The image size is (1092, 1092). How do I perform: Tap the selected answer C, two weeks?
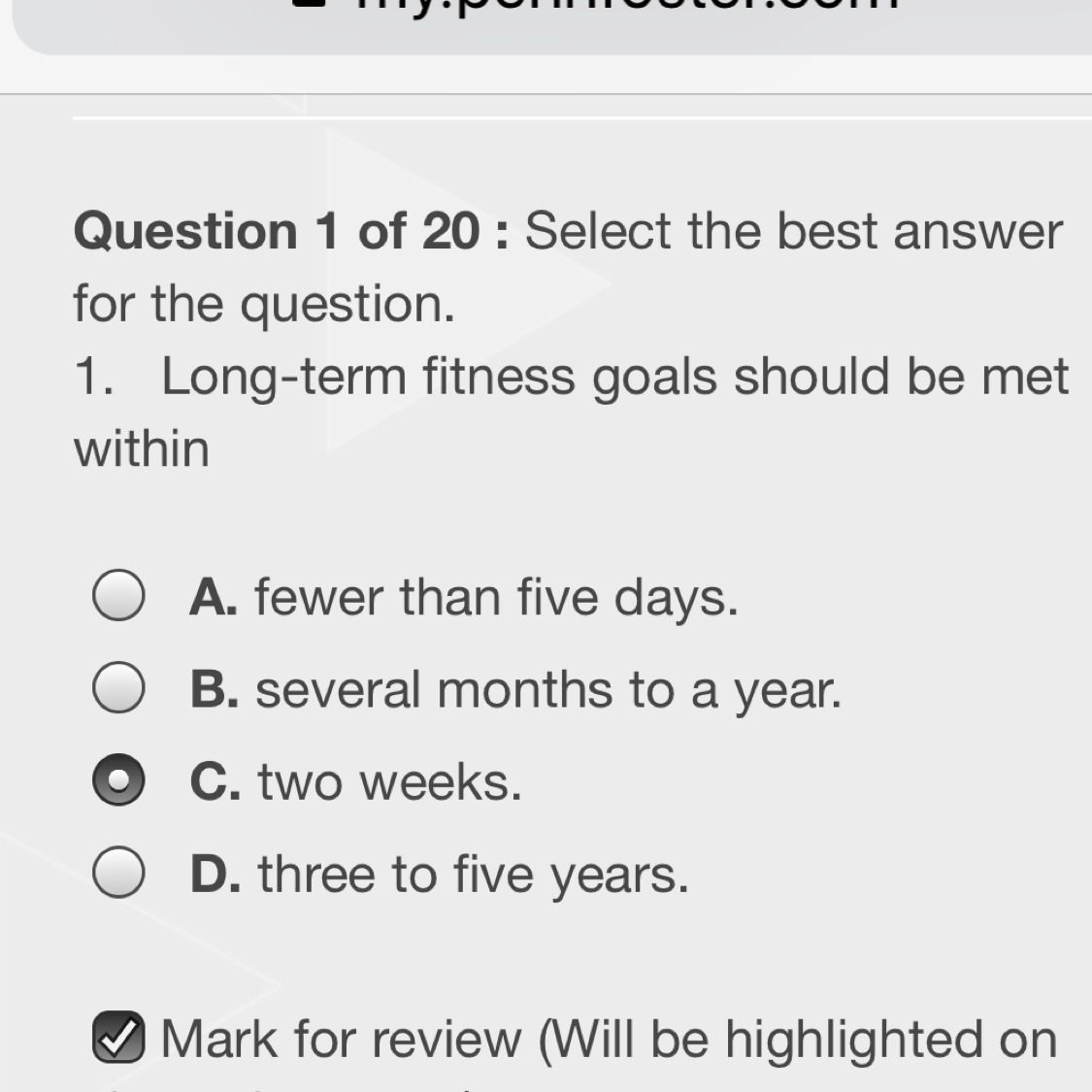click(118, 781)
